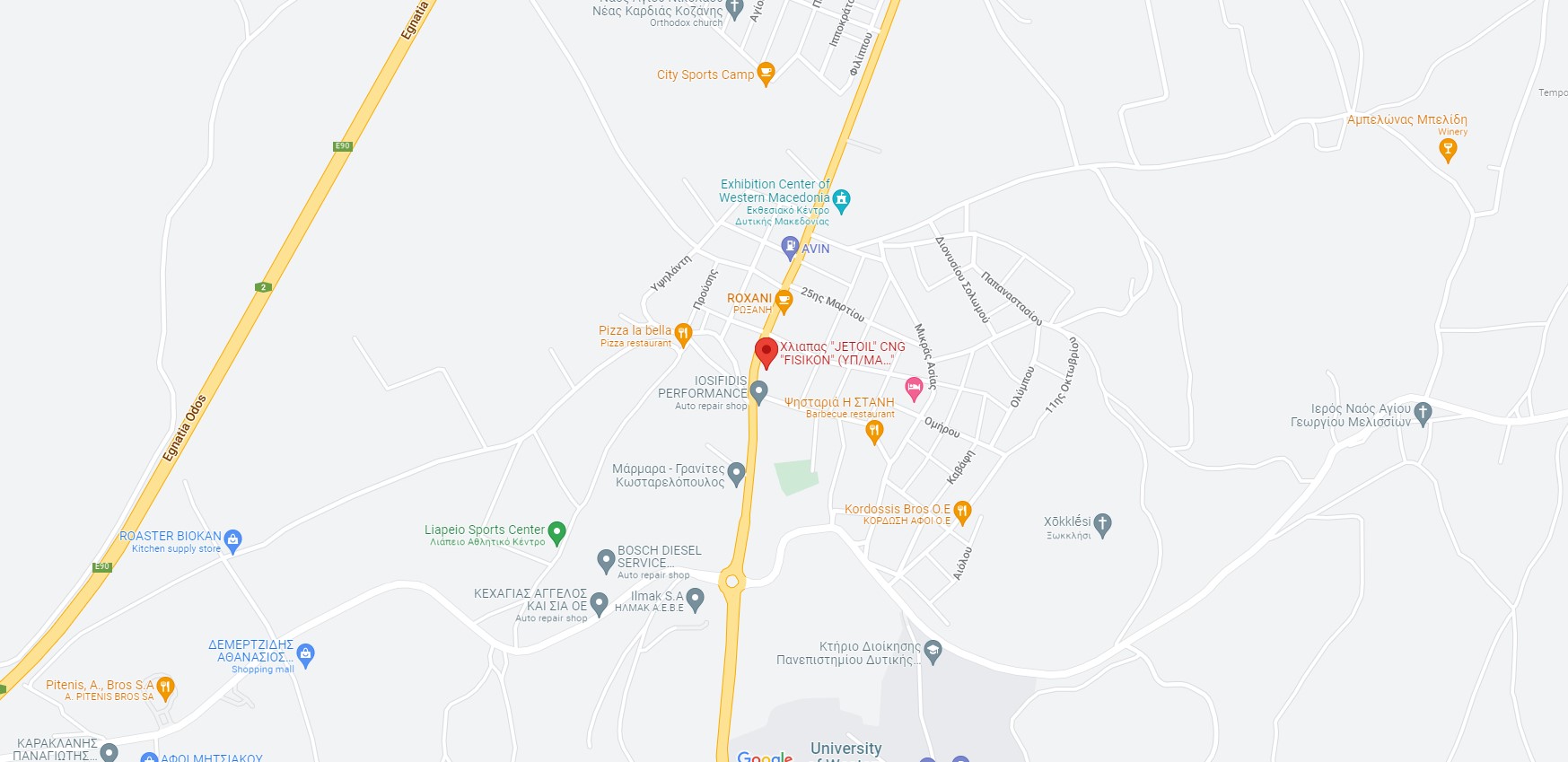Open Liapeio Sports Center marker
This screenshot has height=762, width=1568.
[556, 532]
